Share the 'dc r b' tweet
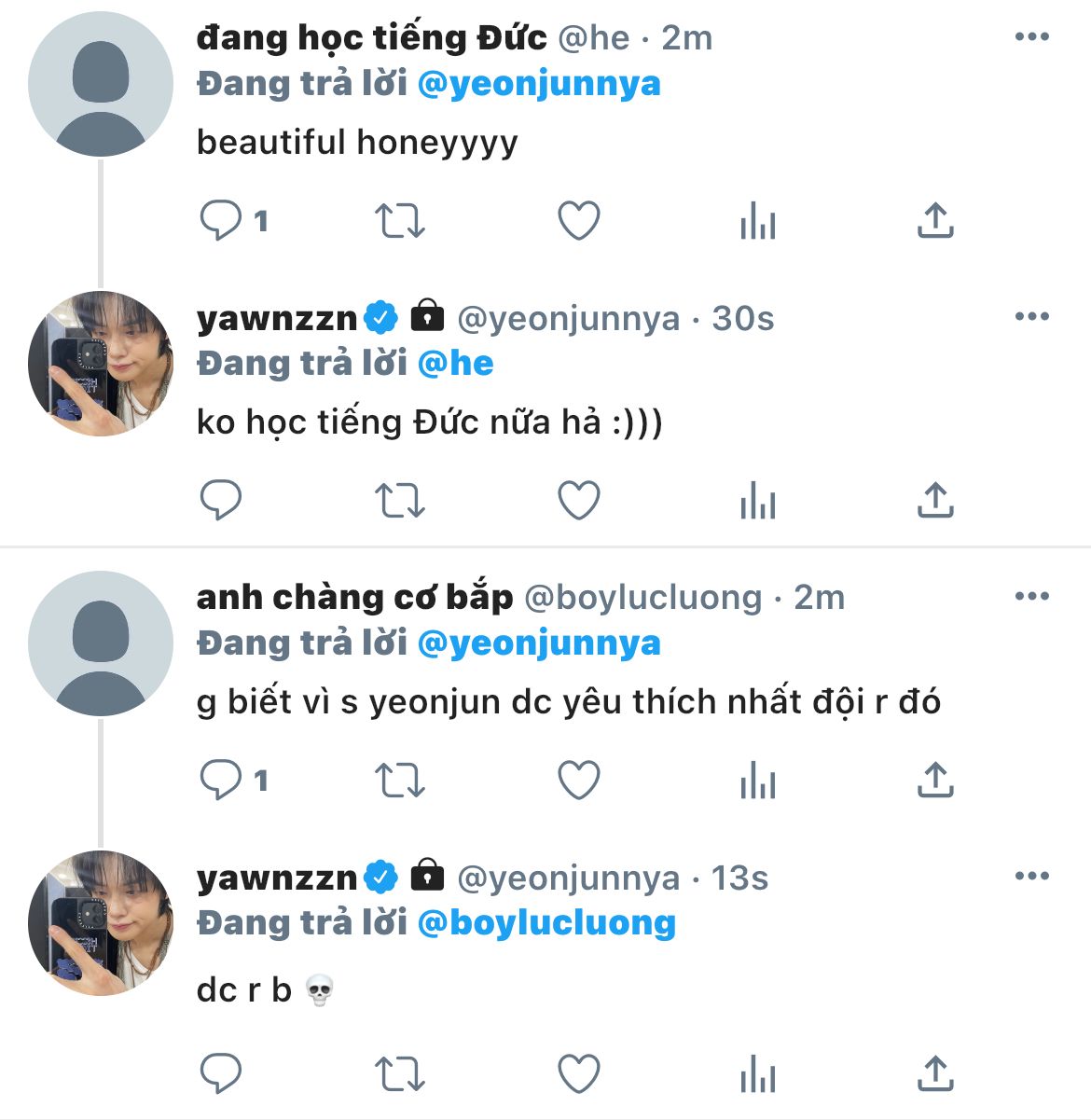 pyautogui.click(x=934, y=1074)
